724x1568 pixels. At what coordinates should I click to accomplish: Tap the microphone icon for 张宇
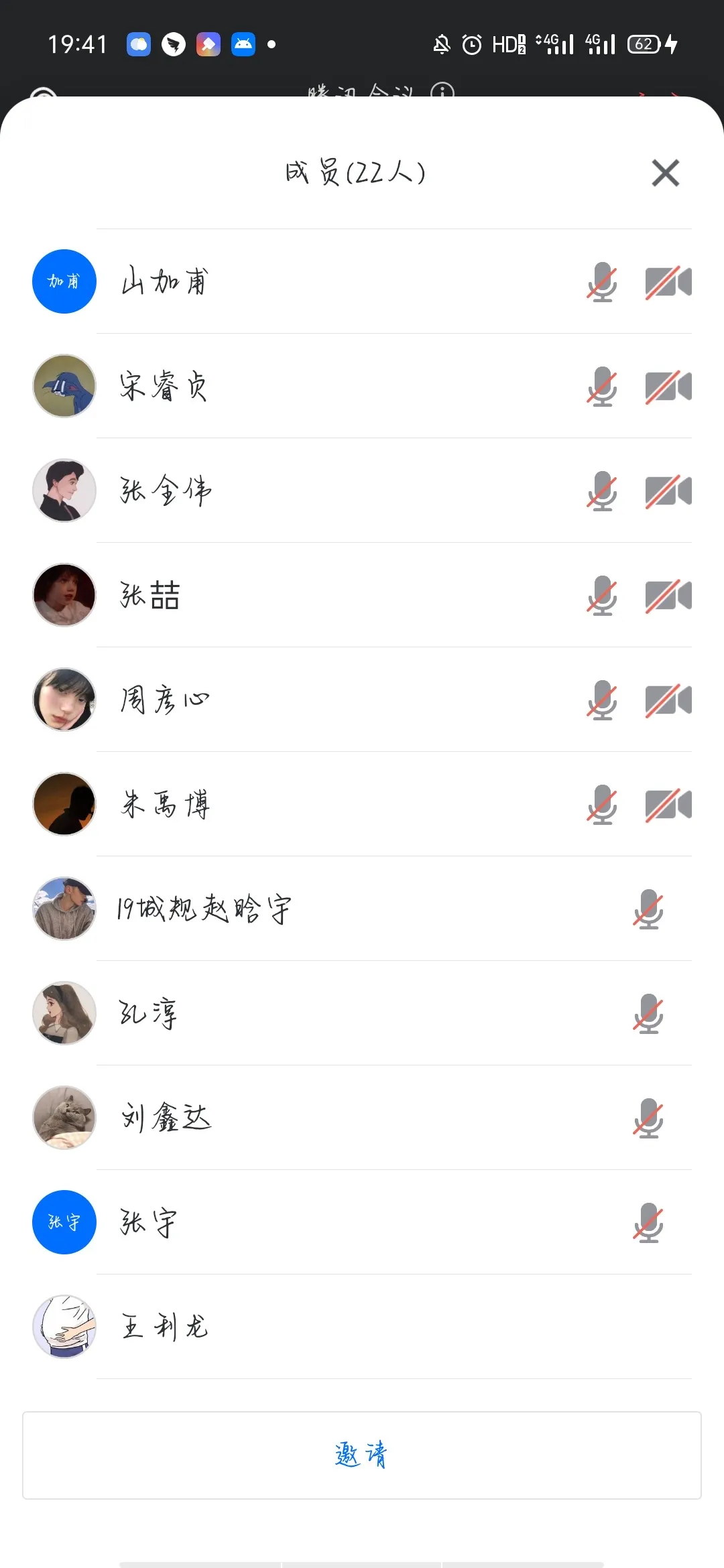coord(648,1223)
